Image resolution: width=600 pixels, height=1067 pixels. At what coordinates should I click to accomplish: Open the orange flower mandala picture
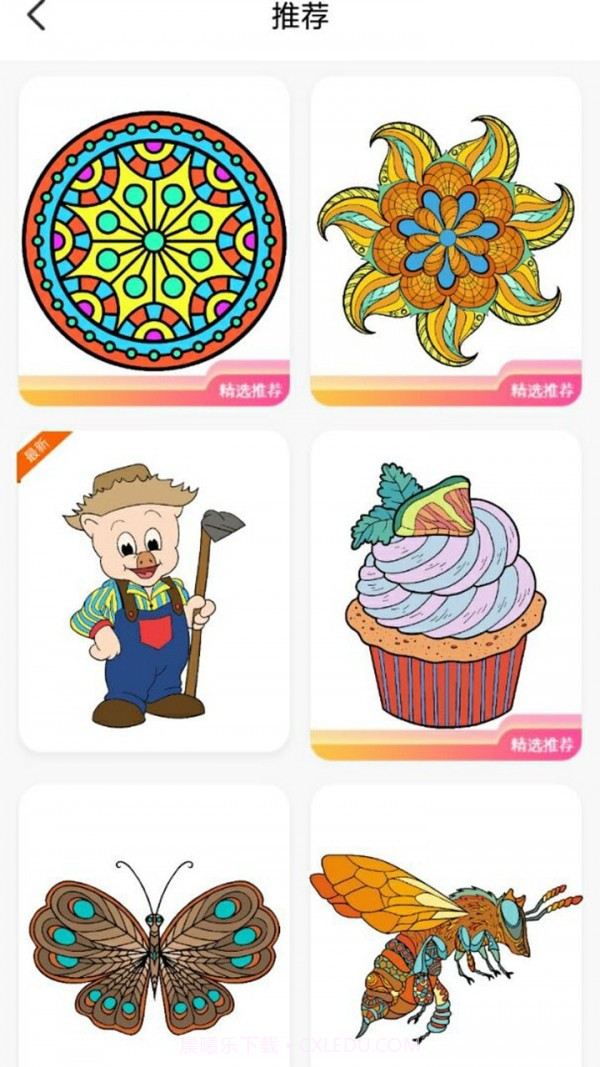(x=445, y=240)
